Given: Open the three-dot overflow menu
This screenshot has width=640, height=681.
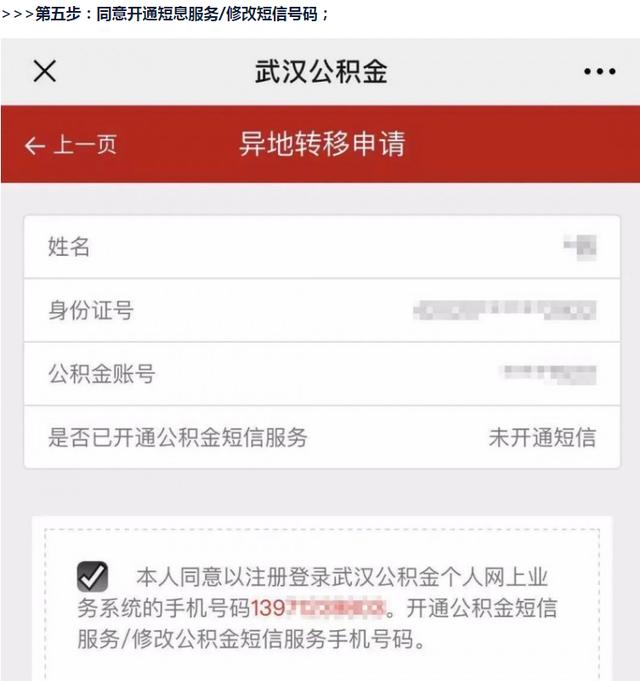Looking at the screenshot, I should pyautogui.click(x=599, y=72).
